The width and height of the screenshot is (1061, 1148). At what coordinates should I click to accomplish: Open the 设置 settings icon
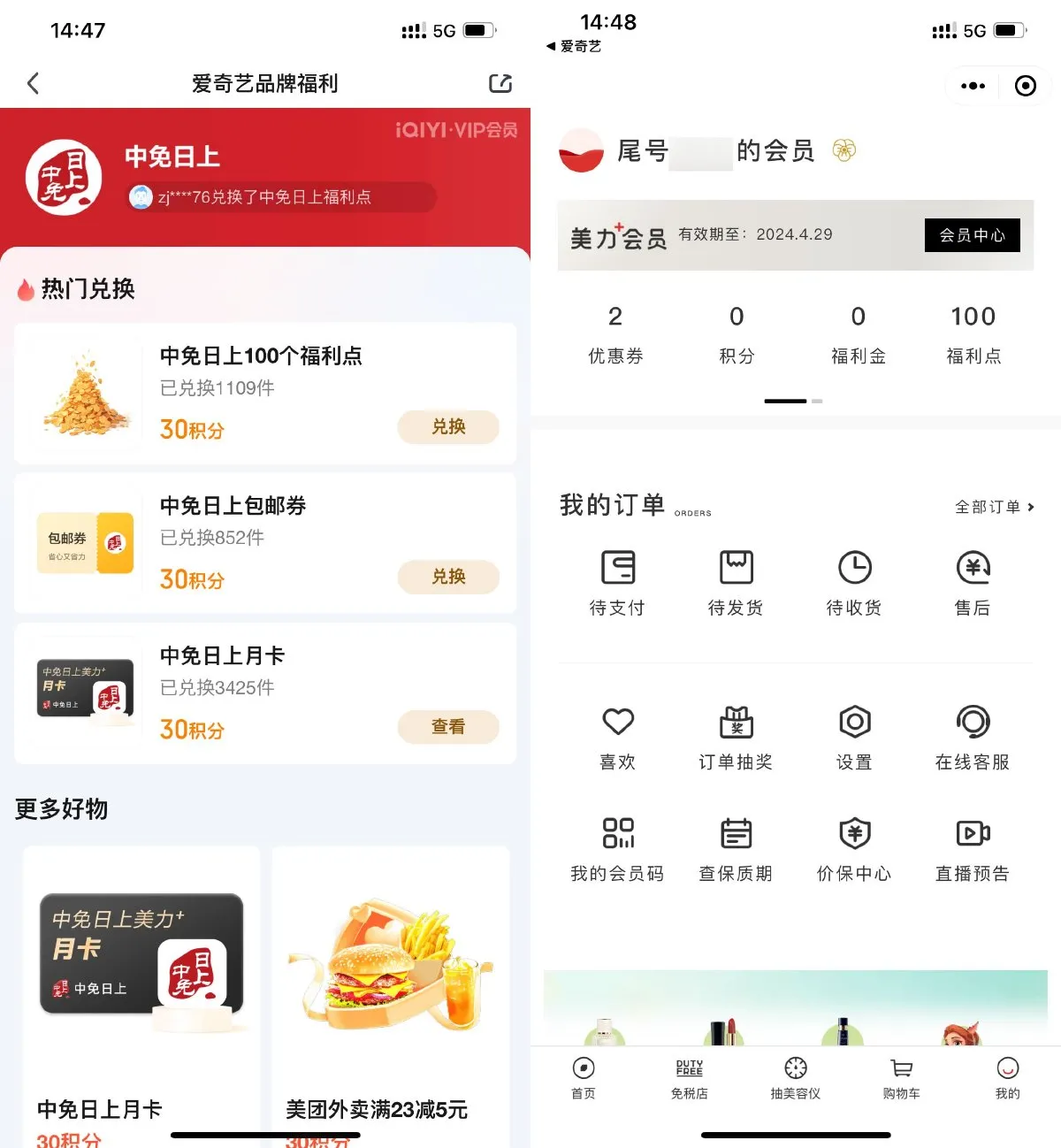854,734
